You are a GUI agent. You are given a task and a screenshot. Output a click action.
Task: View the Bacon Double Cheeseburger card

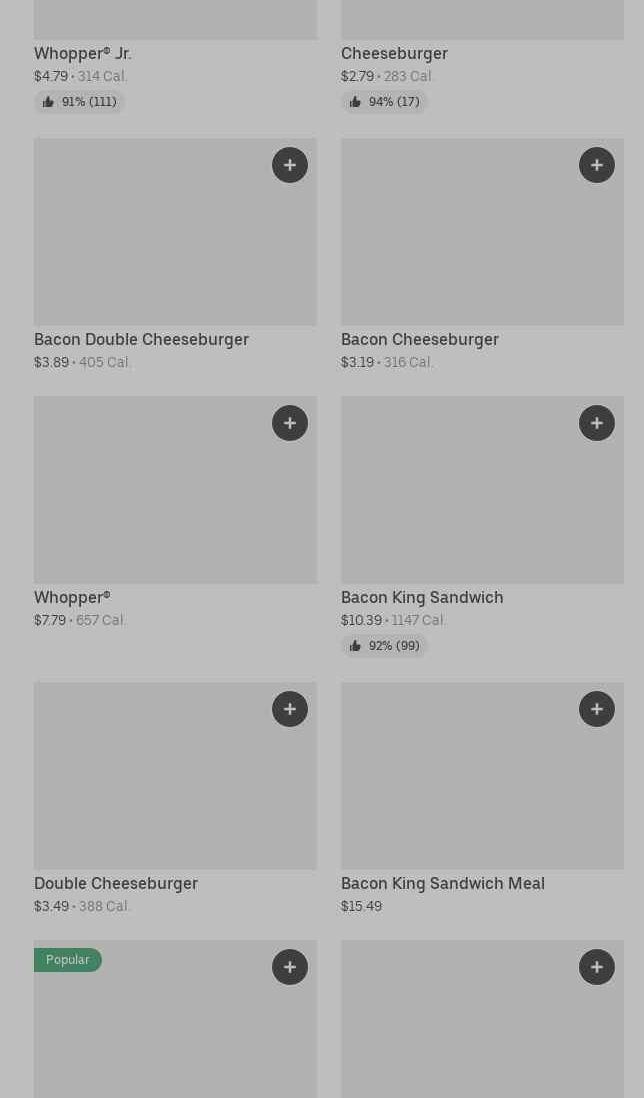pos(175,255)
